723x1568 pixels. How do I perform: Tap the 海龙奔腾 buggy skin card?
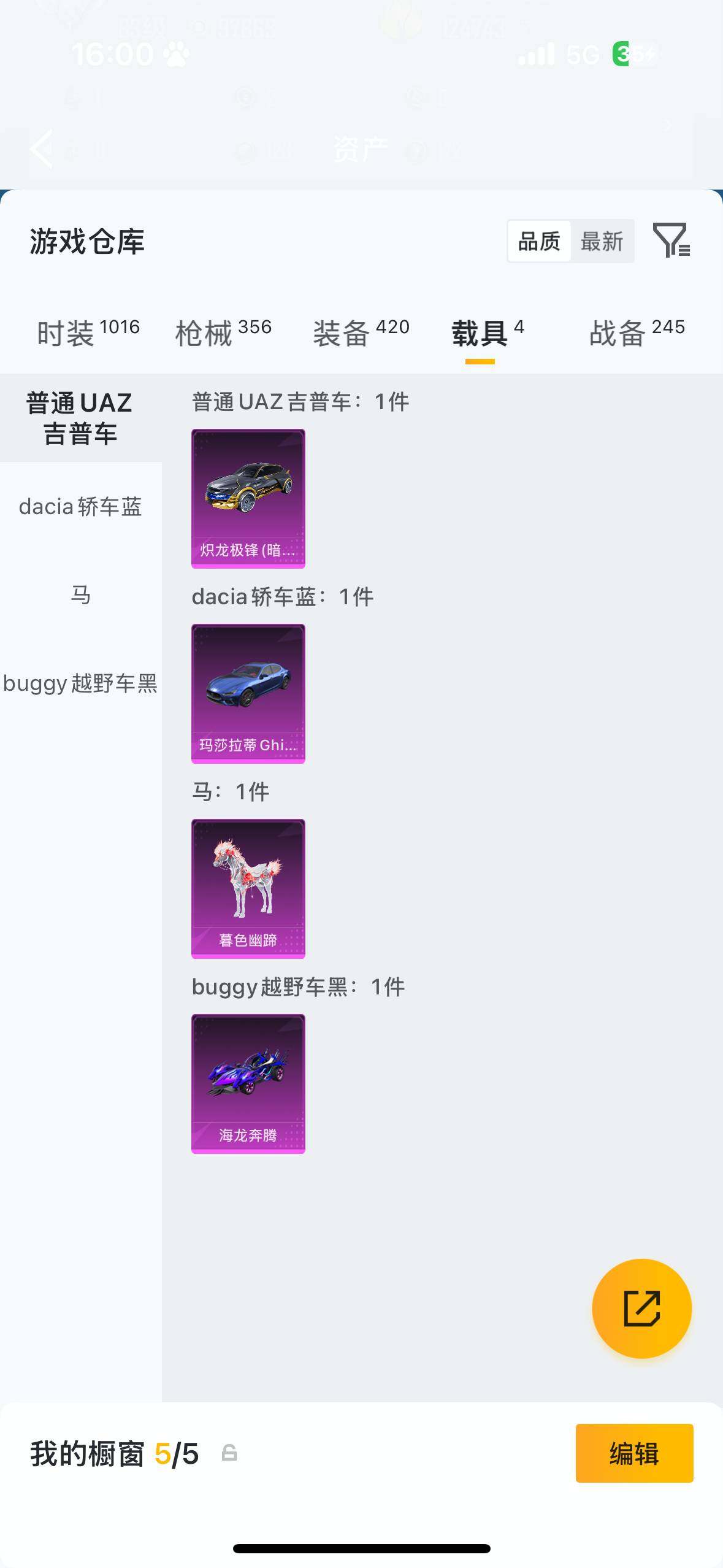(x=248, y=1084)
